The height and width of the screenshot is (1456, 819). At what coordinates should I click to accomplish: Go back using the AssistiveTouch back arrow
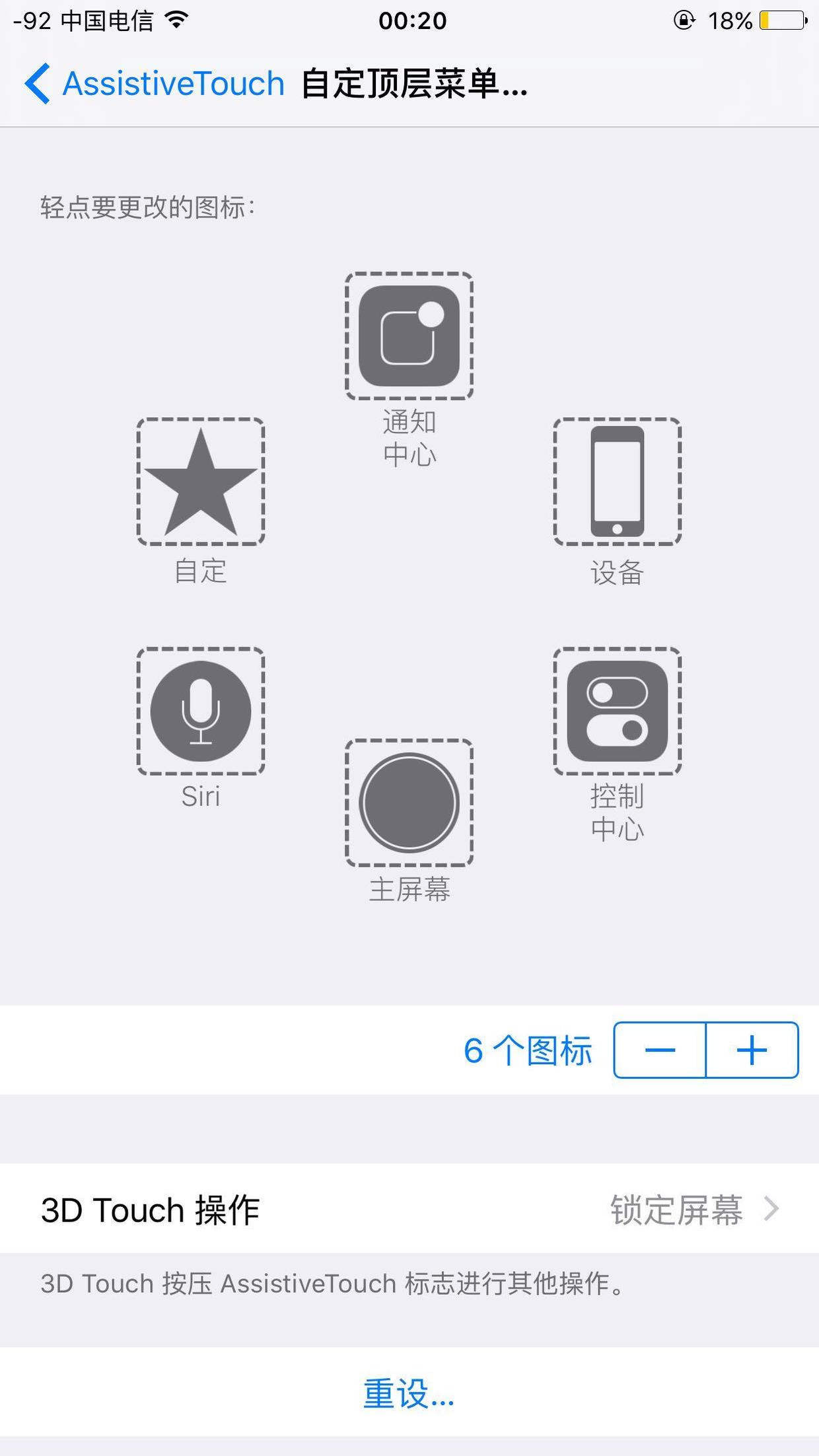pyautogui.click(x=38, y=83)
